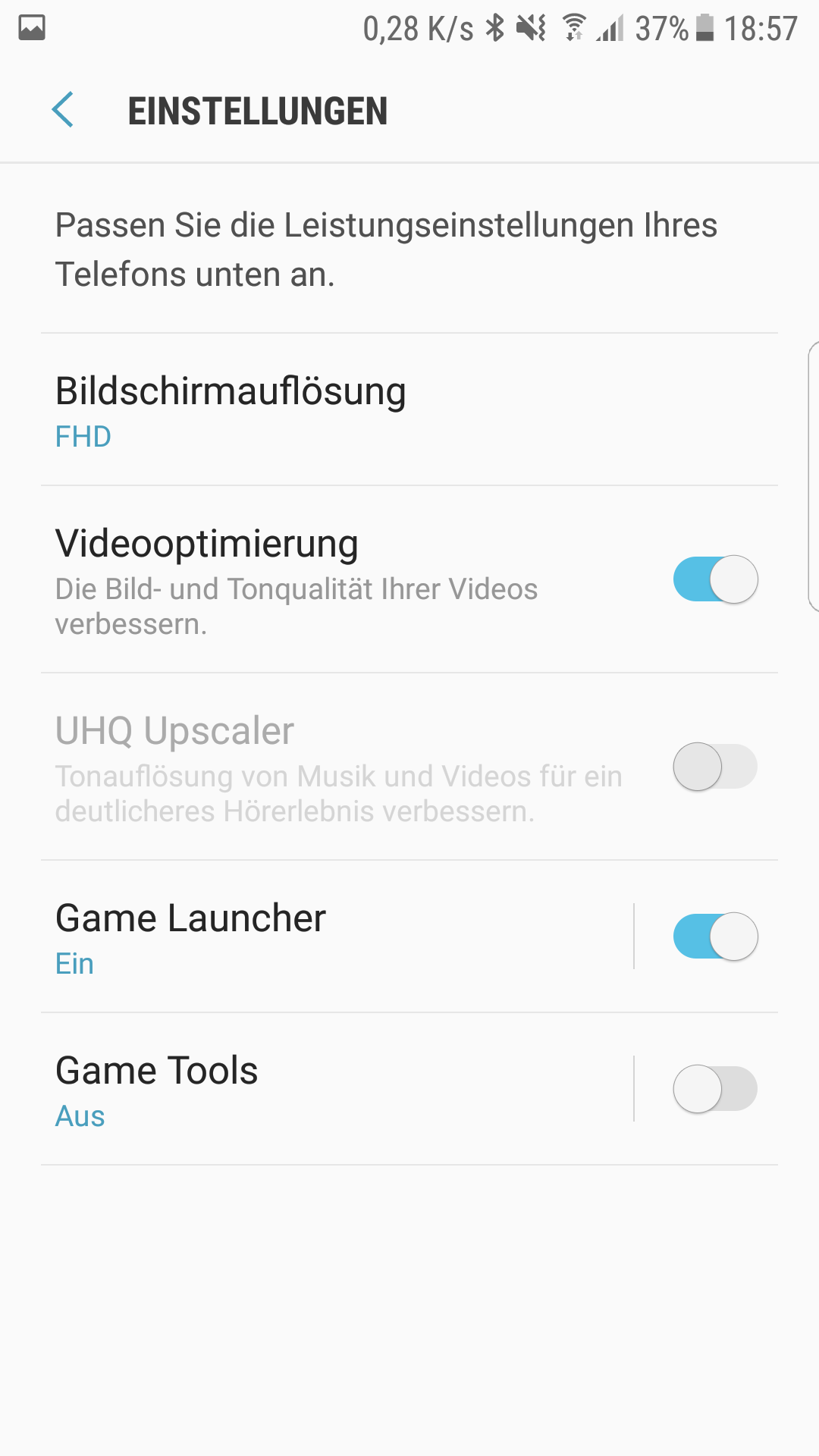Enable the Game Tools switch
819x1456 pixels.
[714, 1090]
